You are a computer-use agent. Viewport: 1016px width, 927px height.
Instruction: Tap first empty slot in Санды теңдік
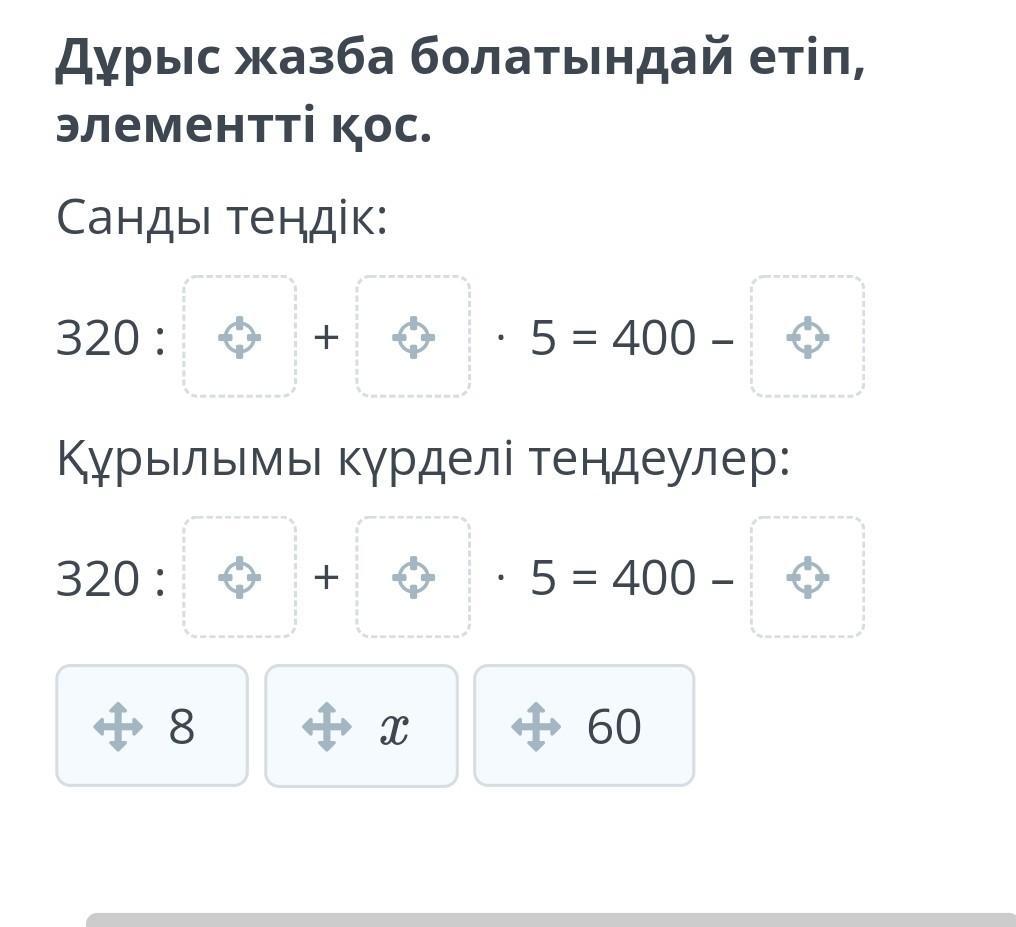(240, 337)
